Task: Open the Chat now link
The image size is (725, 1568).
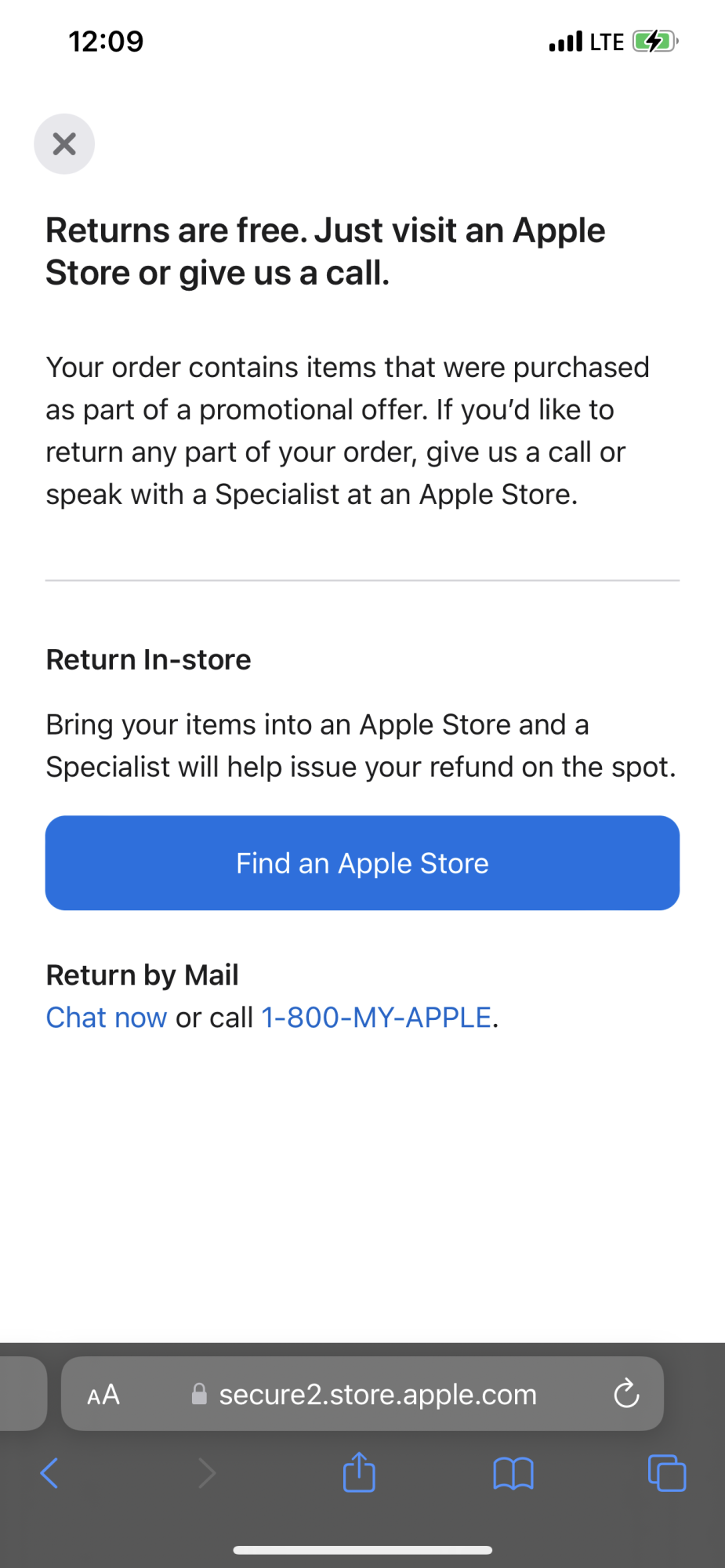Action: tap(107, 1017)
